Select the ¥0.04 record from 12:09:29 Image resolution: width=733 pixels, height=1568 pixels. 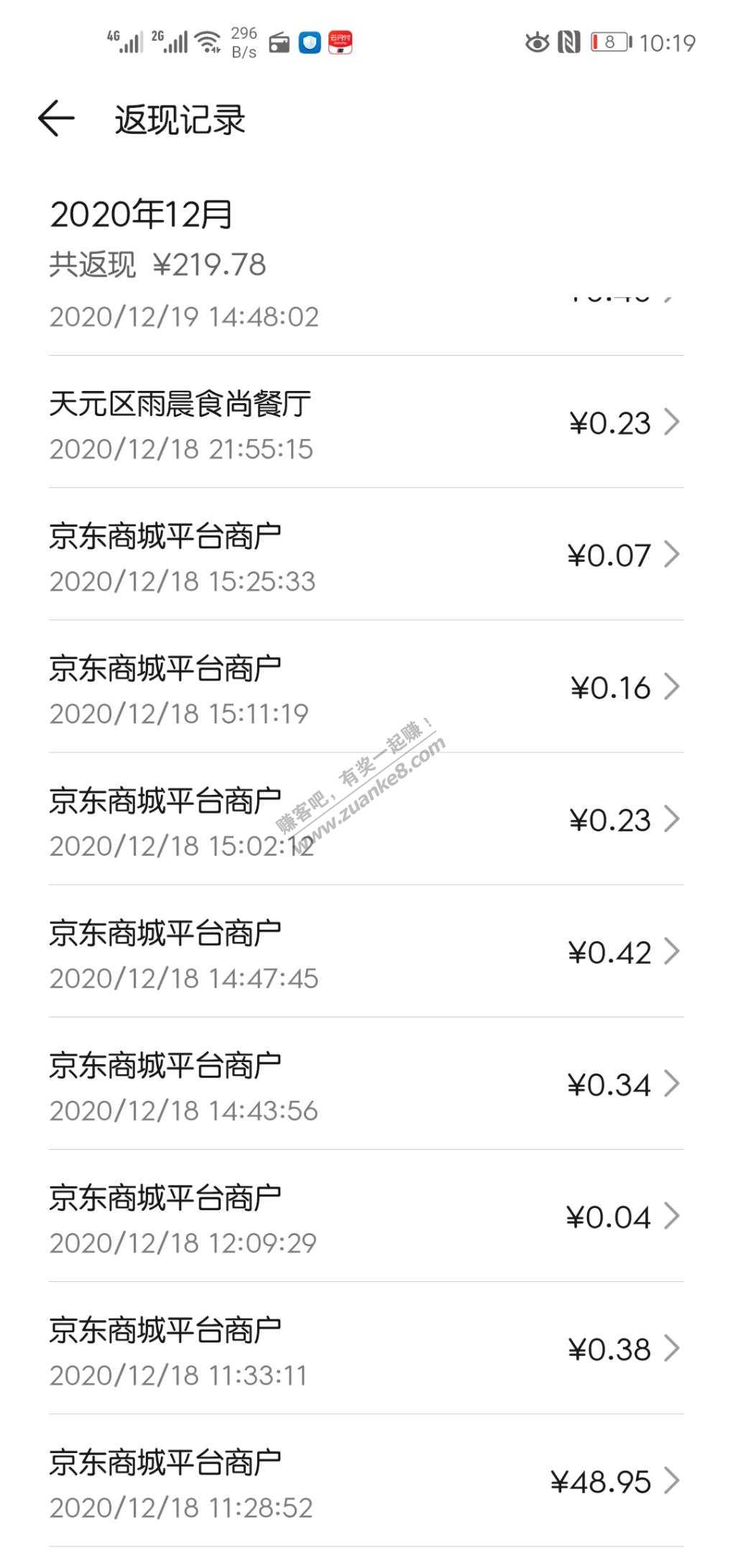tap(366, 1215)
